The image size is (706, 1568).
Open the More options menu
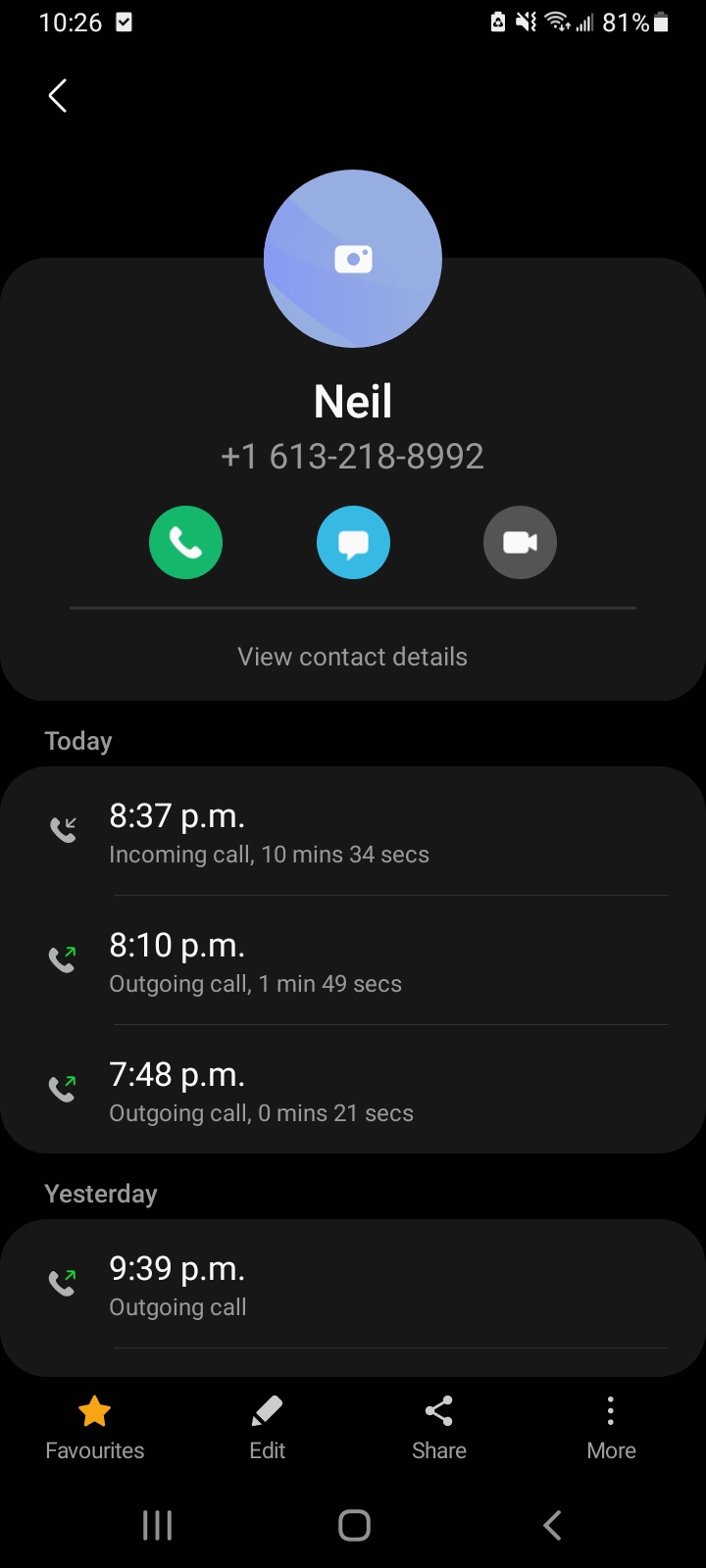click(x=611, y=1427)
